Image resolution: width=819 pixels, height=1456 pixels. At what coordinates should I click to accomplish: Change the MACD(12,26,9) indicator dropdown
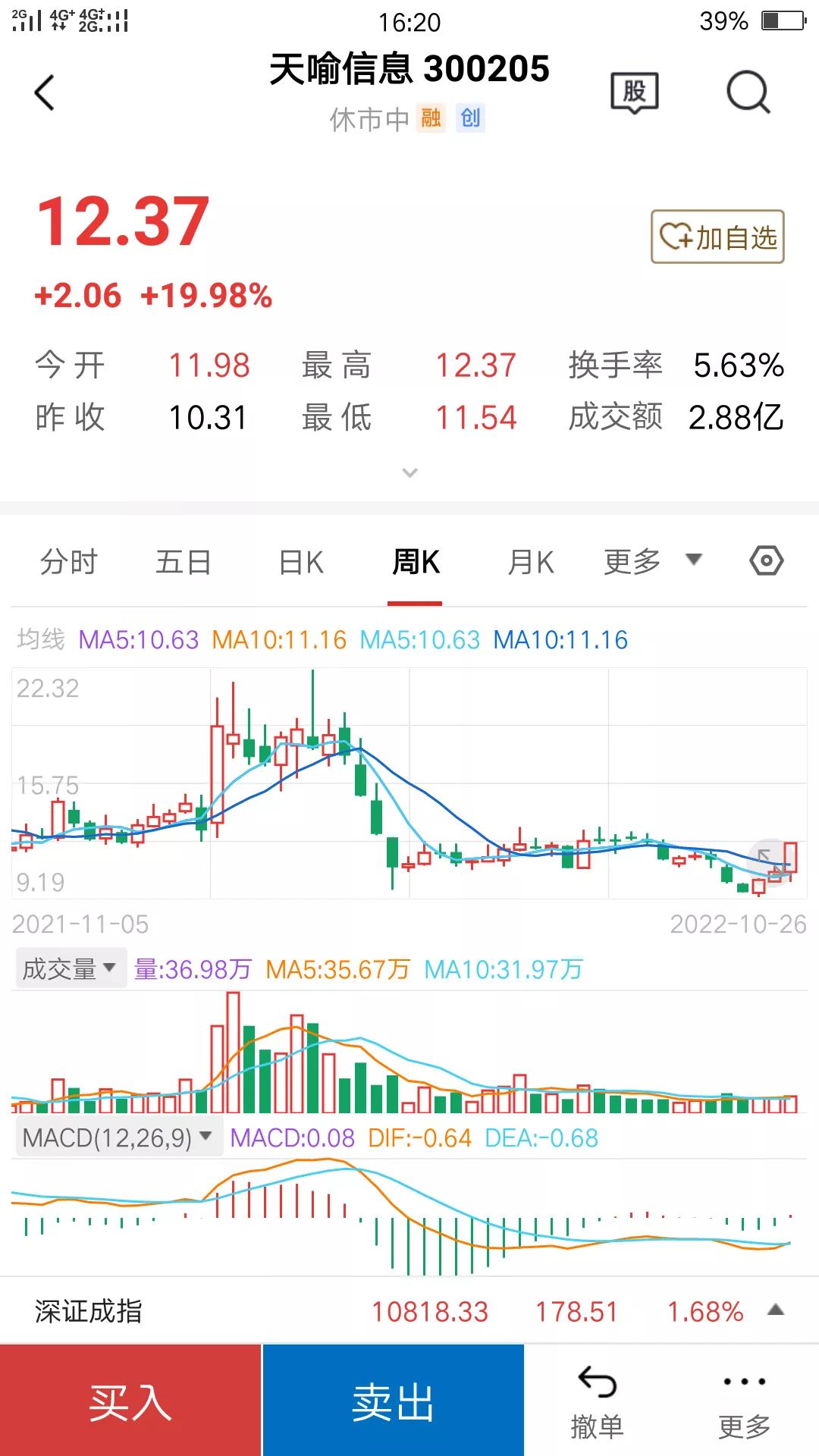118,1137
